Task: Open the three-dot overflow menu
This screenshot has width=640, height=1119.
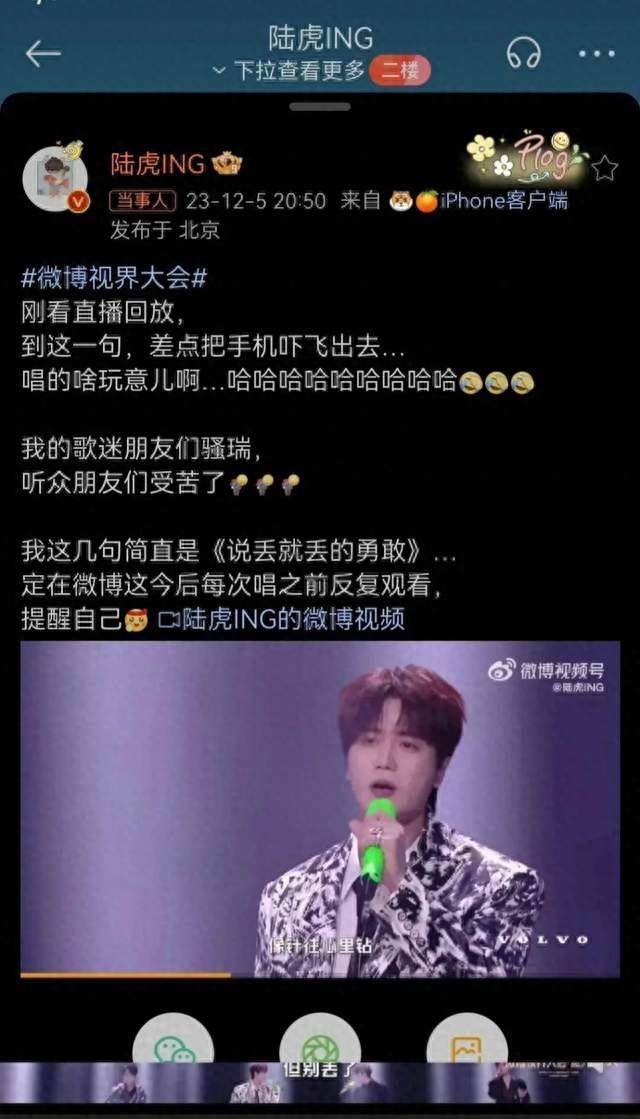Action: tap(596, 54)
